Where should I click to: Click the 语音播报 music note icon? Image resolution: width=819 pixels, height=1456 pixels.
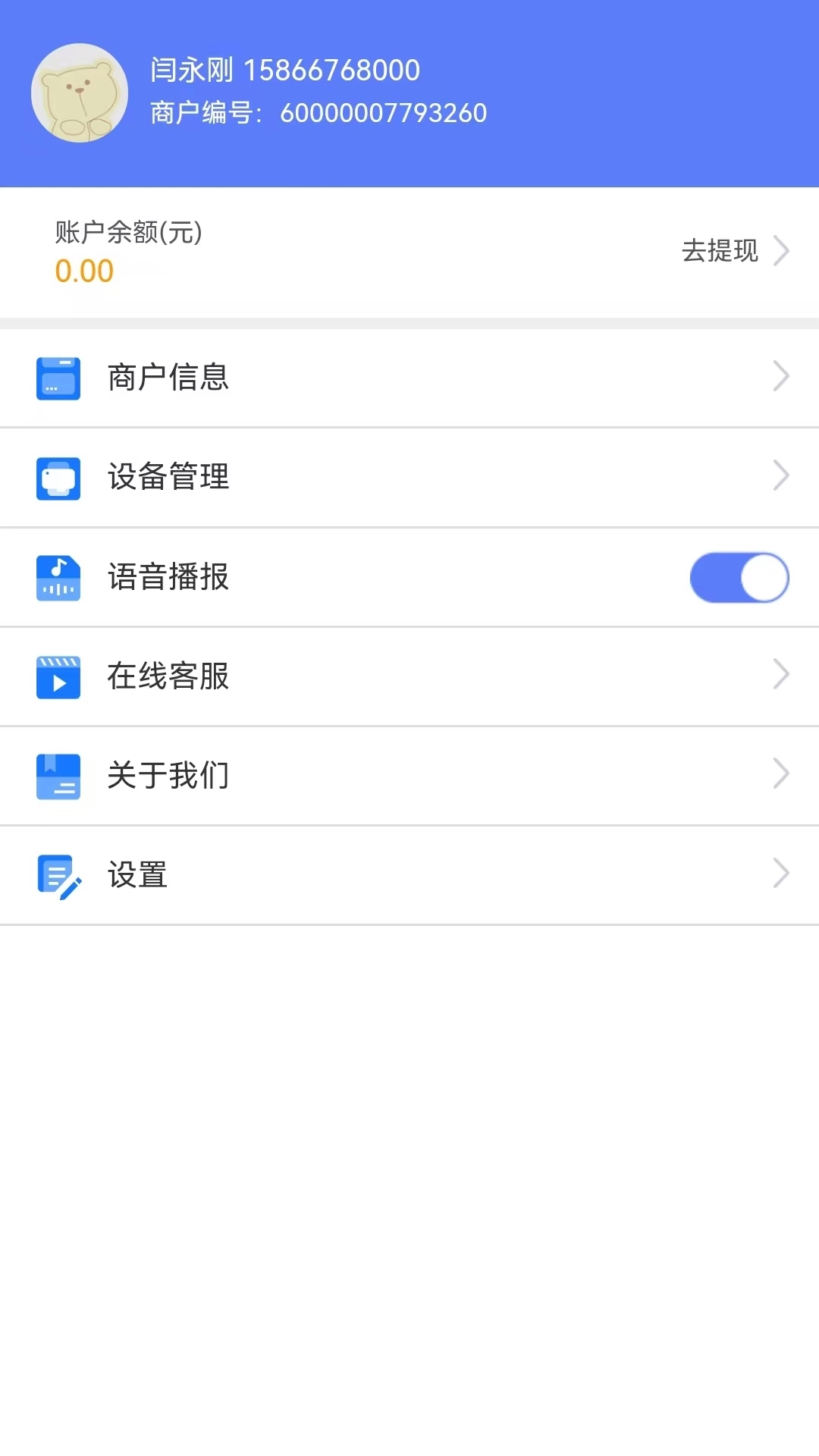coord(58,577)
